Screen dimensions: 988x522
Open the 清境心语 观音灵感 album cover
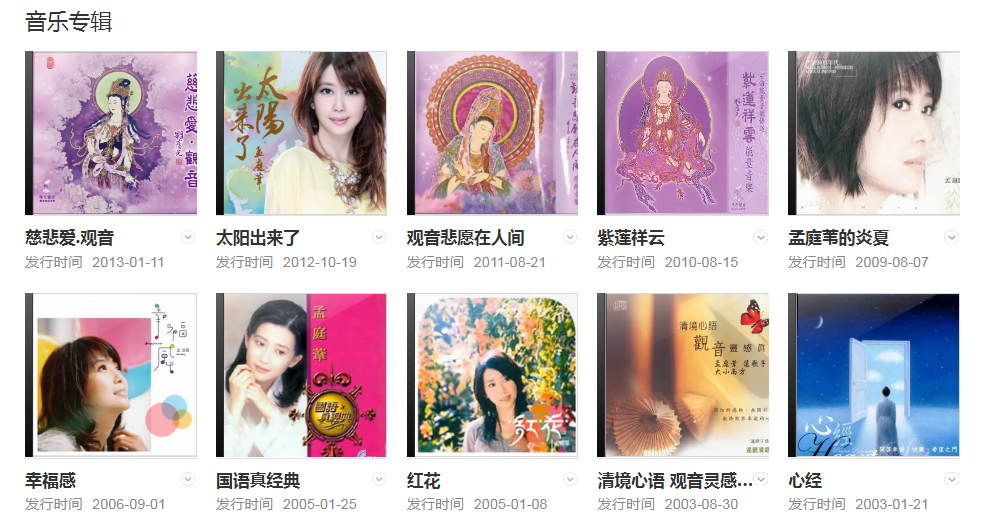(683, 375)
